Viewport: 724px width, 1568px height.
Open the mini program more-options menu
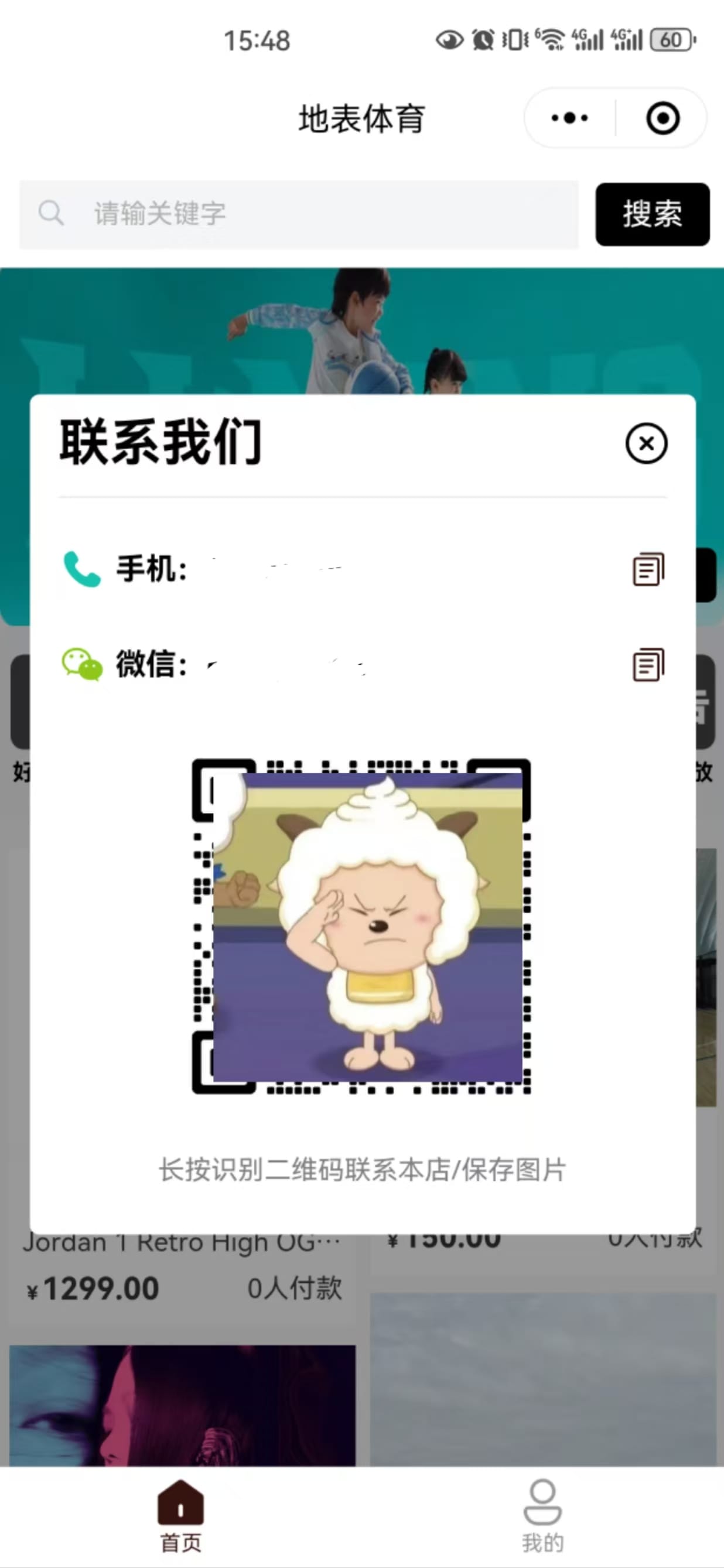pos(569,118)
